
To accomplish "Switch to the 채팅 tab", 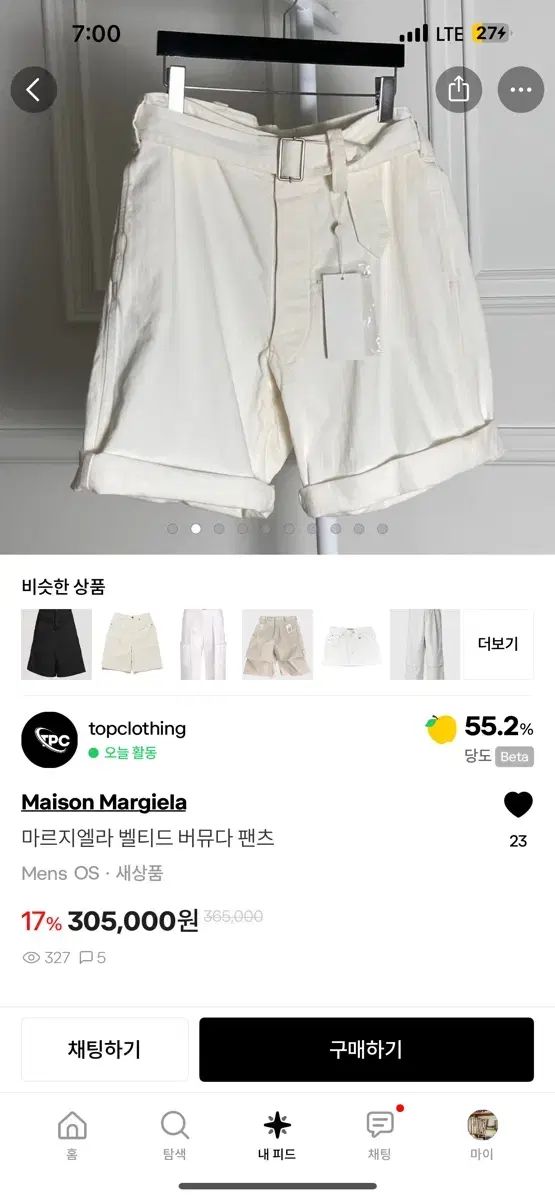I will 380,1135.
